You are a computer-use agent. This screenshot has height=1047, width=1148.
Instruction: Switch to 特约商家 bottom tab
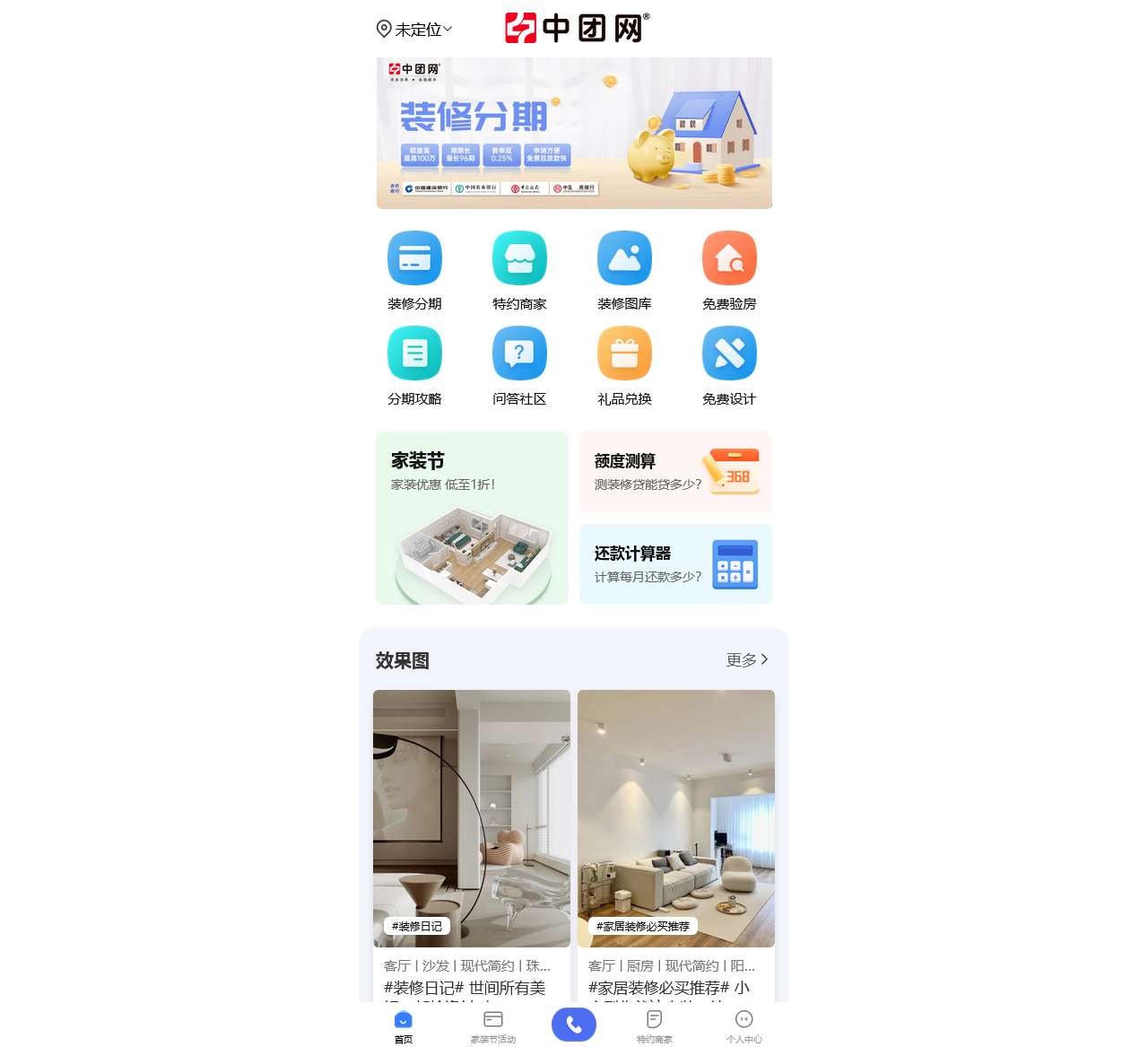pos(655,1026)
